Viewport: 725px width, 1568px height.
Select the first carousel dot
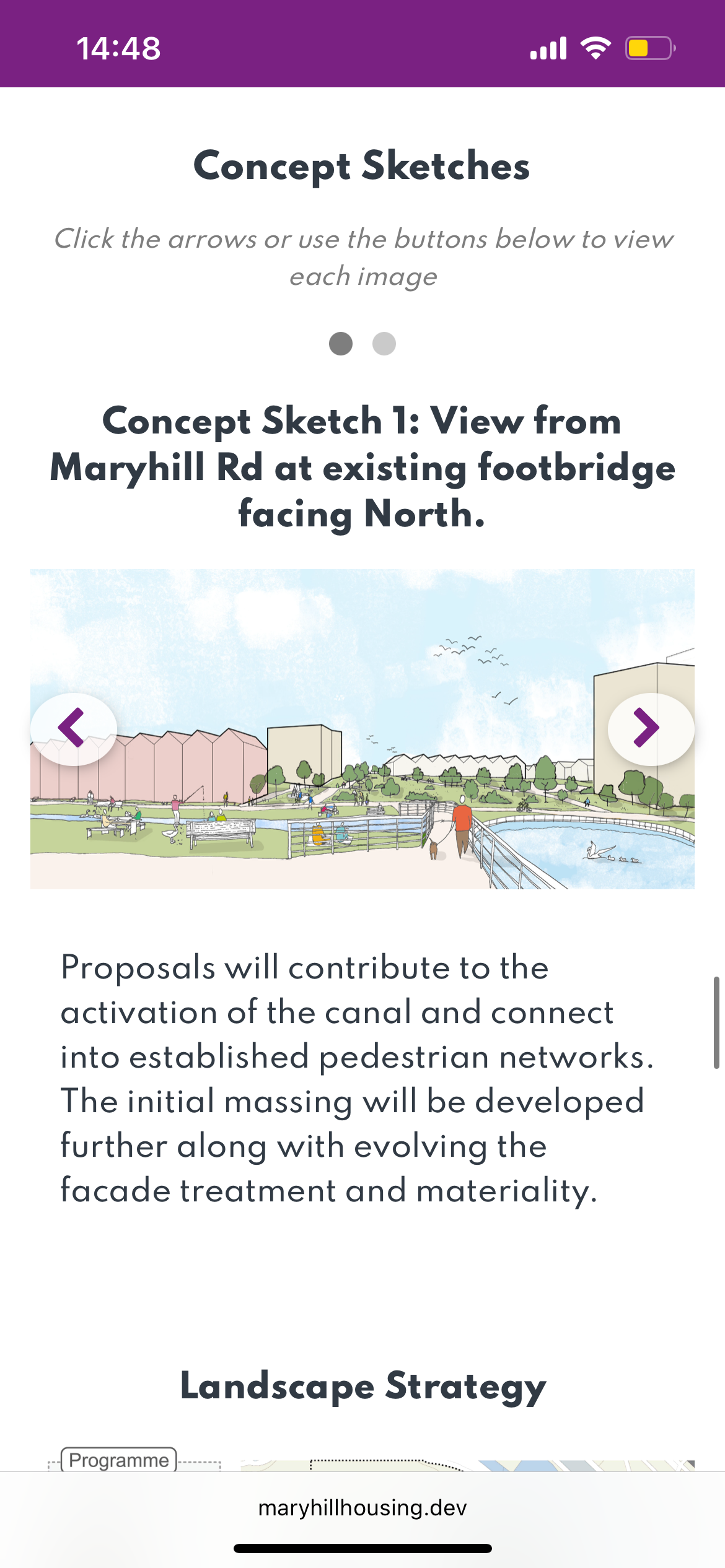(341, 344)
